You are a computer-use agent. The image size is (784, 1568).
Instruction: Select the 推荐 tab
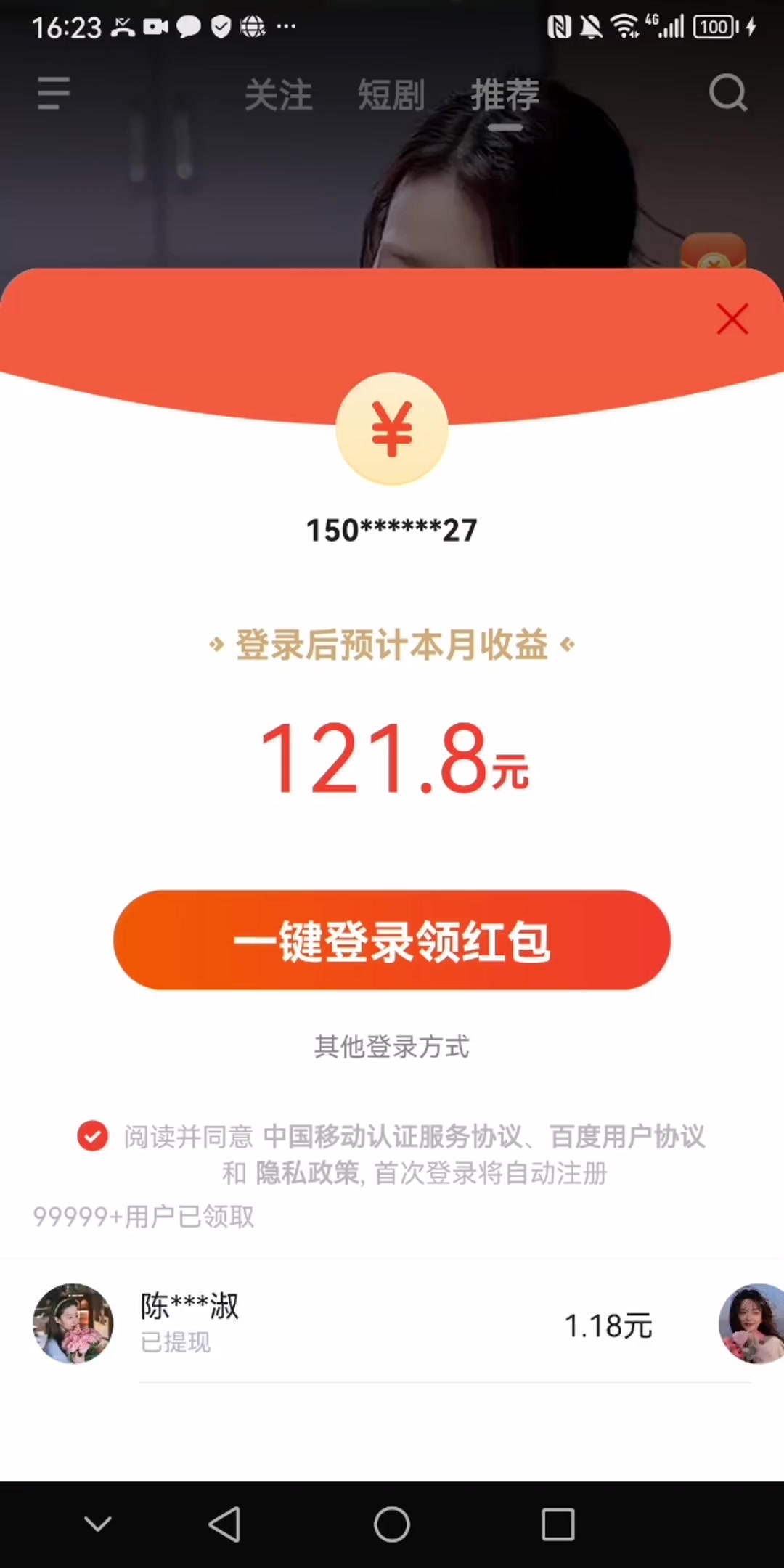[505, 95]
